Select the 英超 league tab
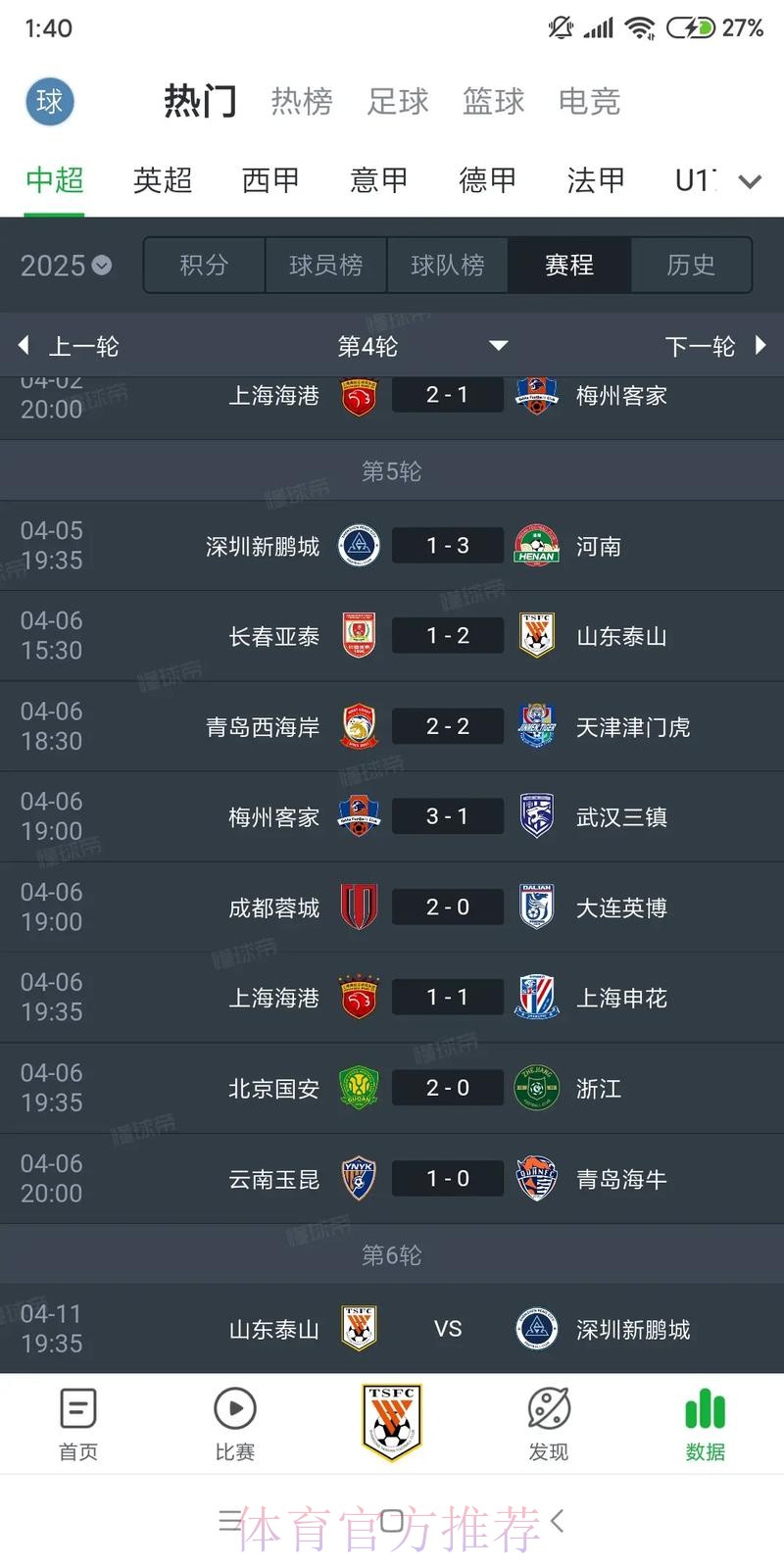Screen dimensions: 784x1568 [x=163, y=180]
